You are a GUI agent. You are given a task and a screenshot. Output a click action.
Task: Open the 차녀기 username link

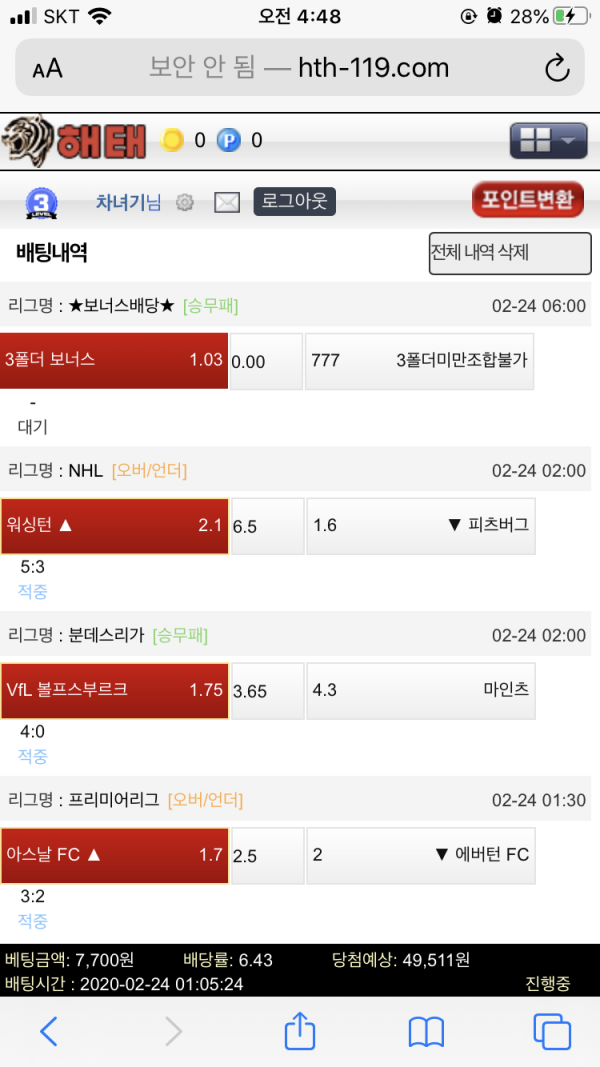[122, 202]
